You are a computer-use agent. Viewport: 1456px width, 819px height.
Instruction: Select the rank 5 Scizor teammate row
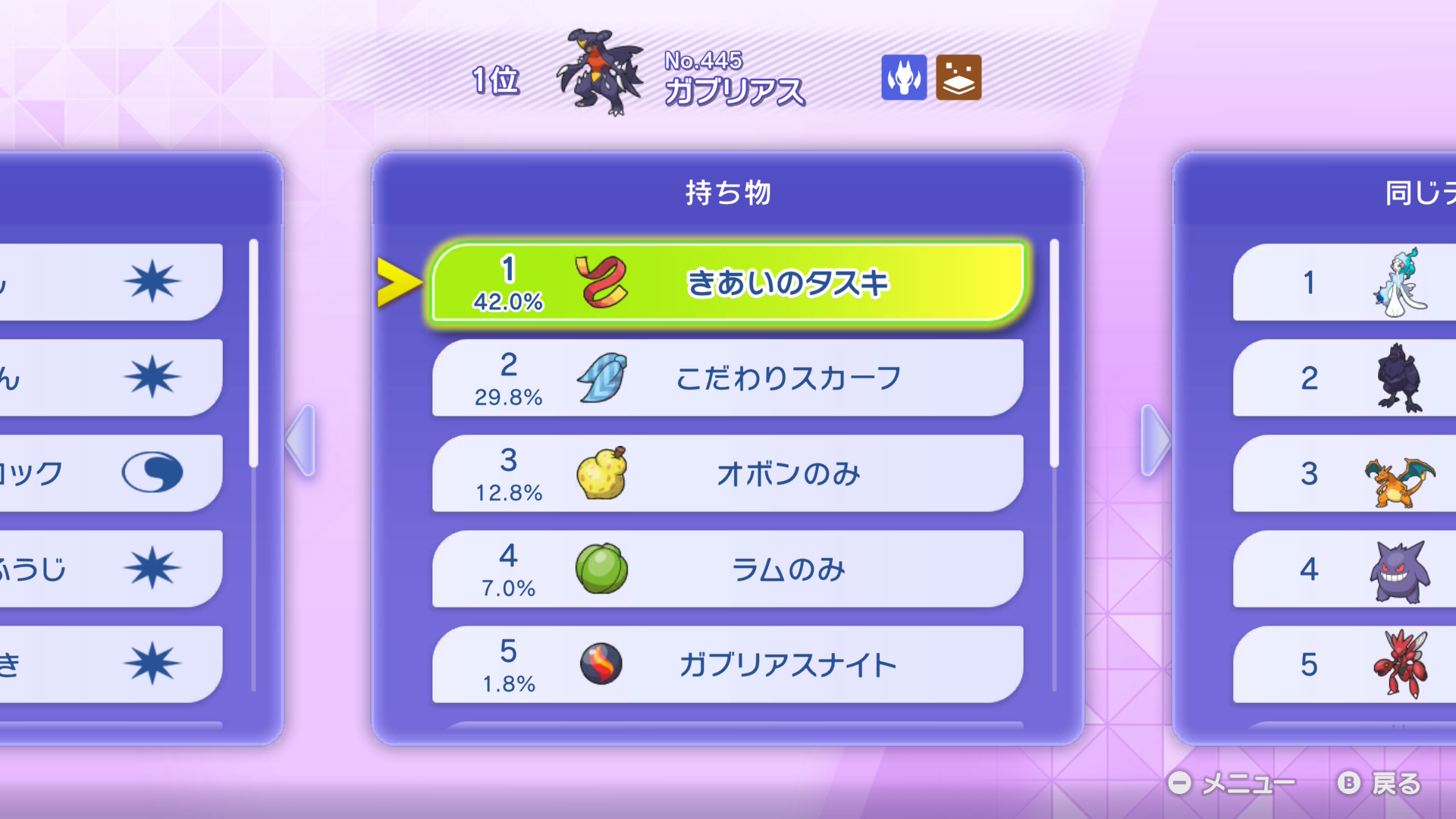(1345, 664)
